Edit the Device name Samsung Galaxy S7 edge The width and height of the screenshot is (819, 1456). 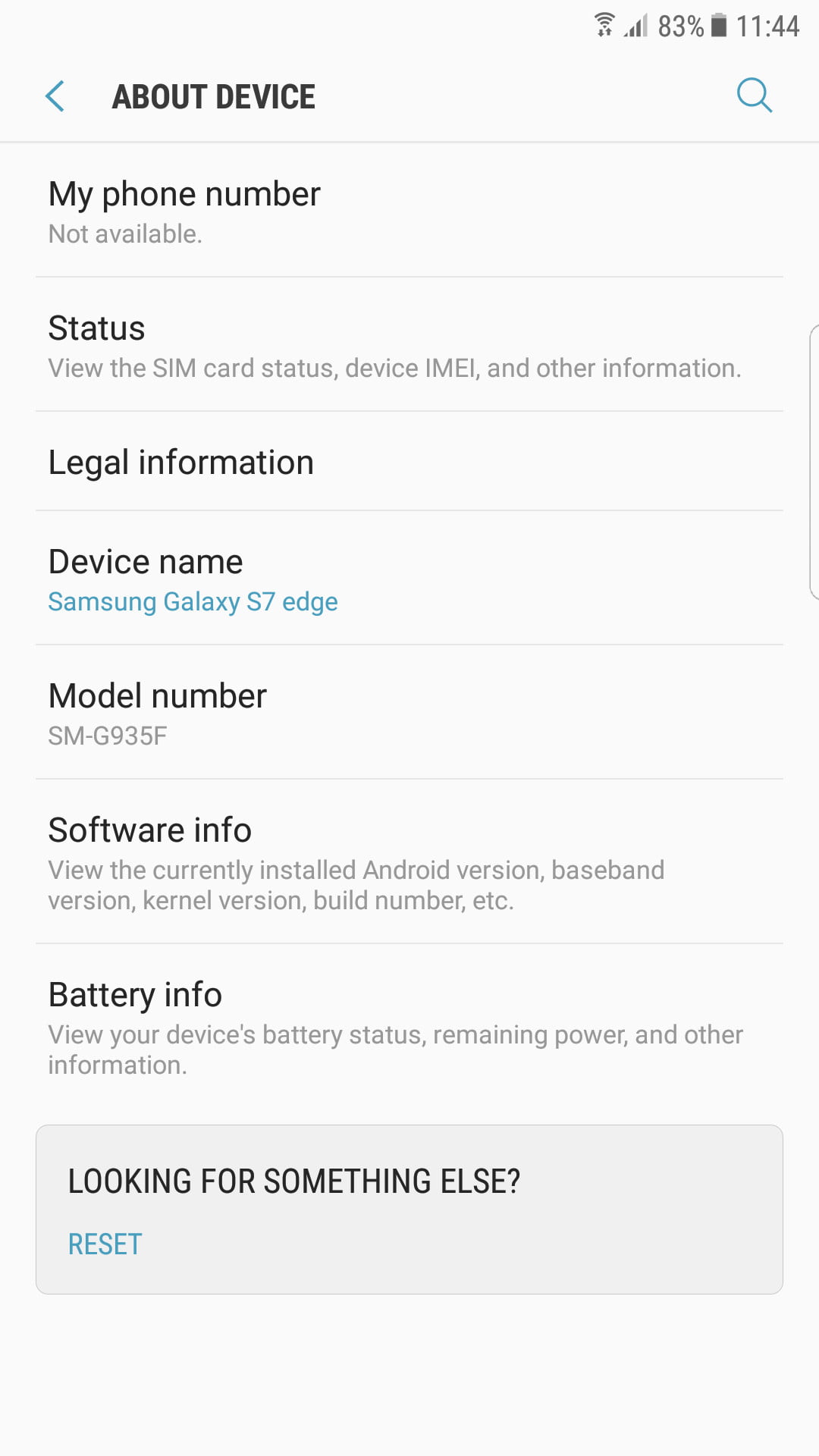pyautogui.click(x=409, y=579)
